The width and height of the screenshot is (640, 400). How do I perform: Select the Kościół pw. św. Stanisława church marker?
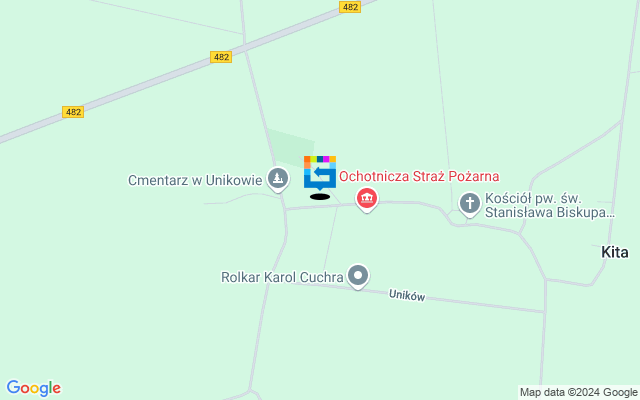(x=469, y=204)
